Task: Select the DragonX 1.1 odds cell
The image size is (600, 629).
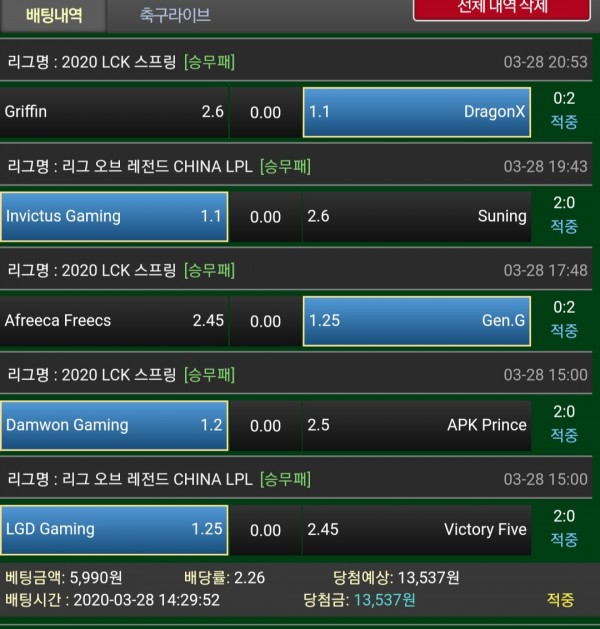Action: 417,112
